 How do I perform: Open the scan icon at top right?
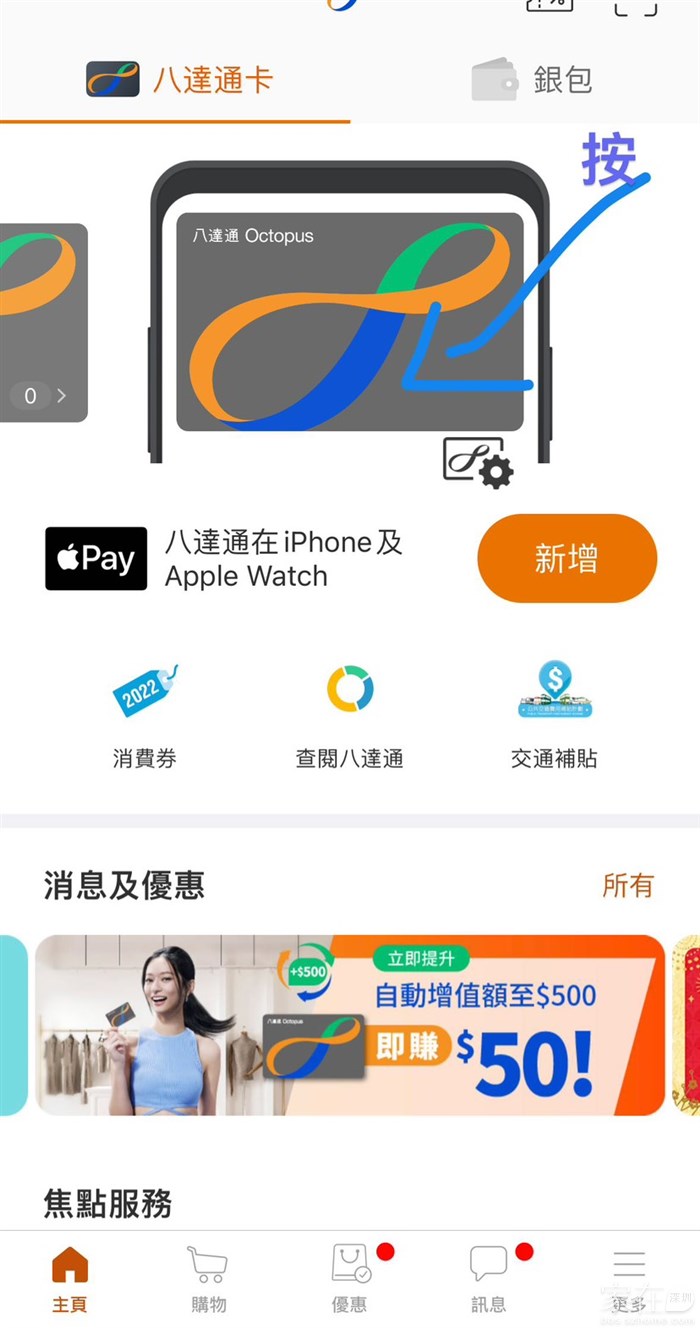[636, 6]
